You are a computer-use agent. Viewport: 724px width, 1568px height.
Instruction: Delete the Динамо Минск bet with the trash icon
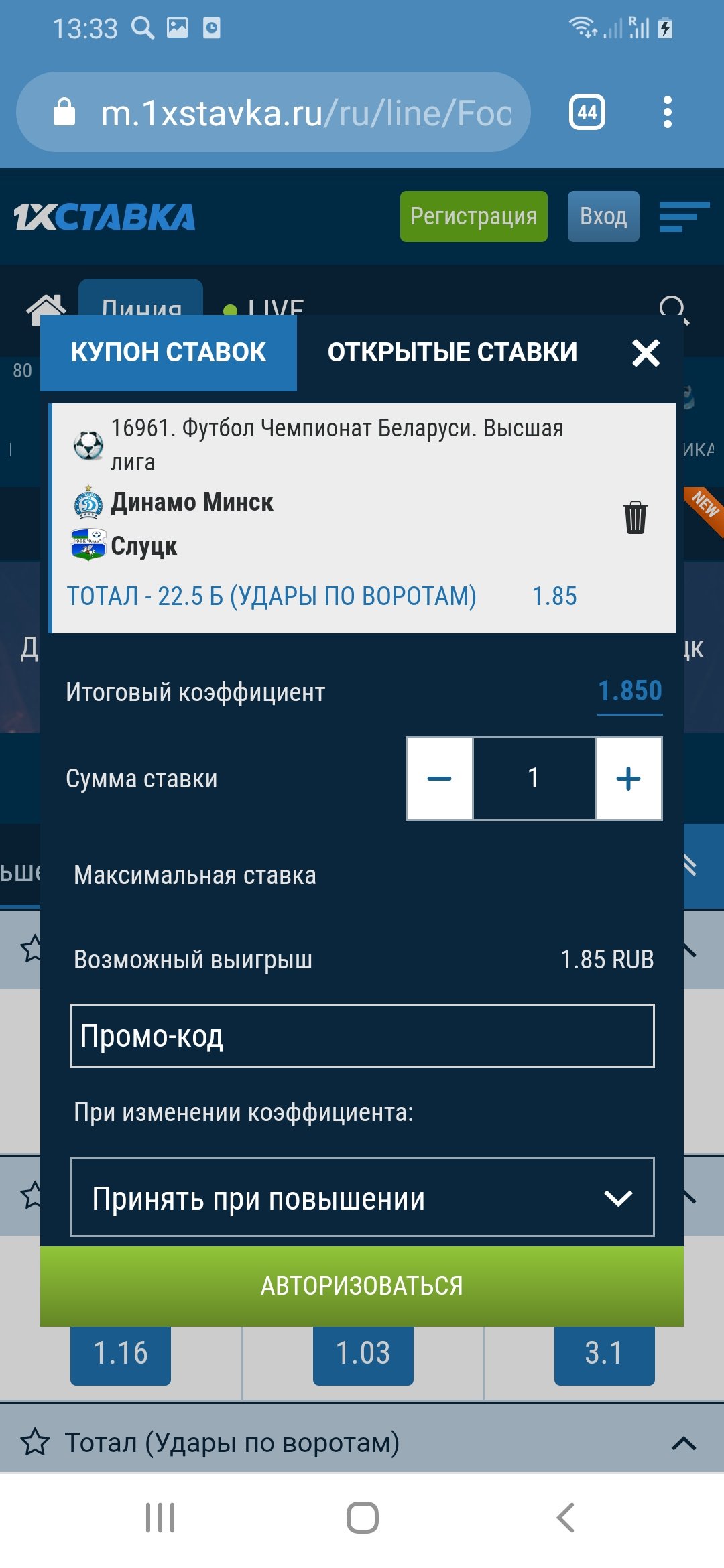[x=635, y=517]
